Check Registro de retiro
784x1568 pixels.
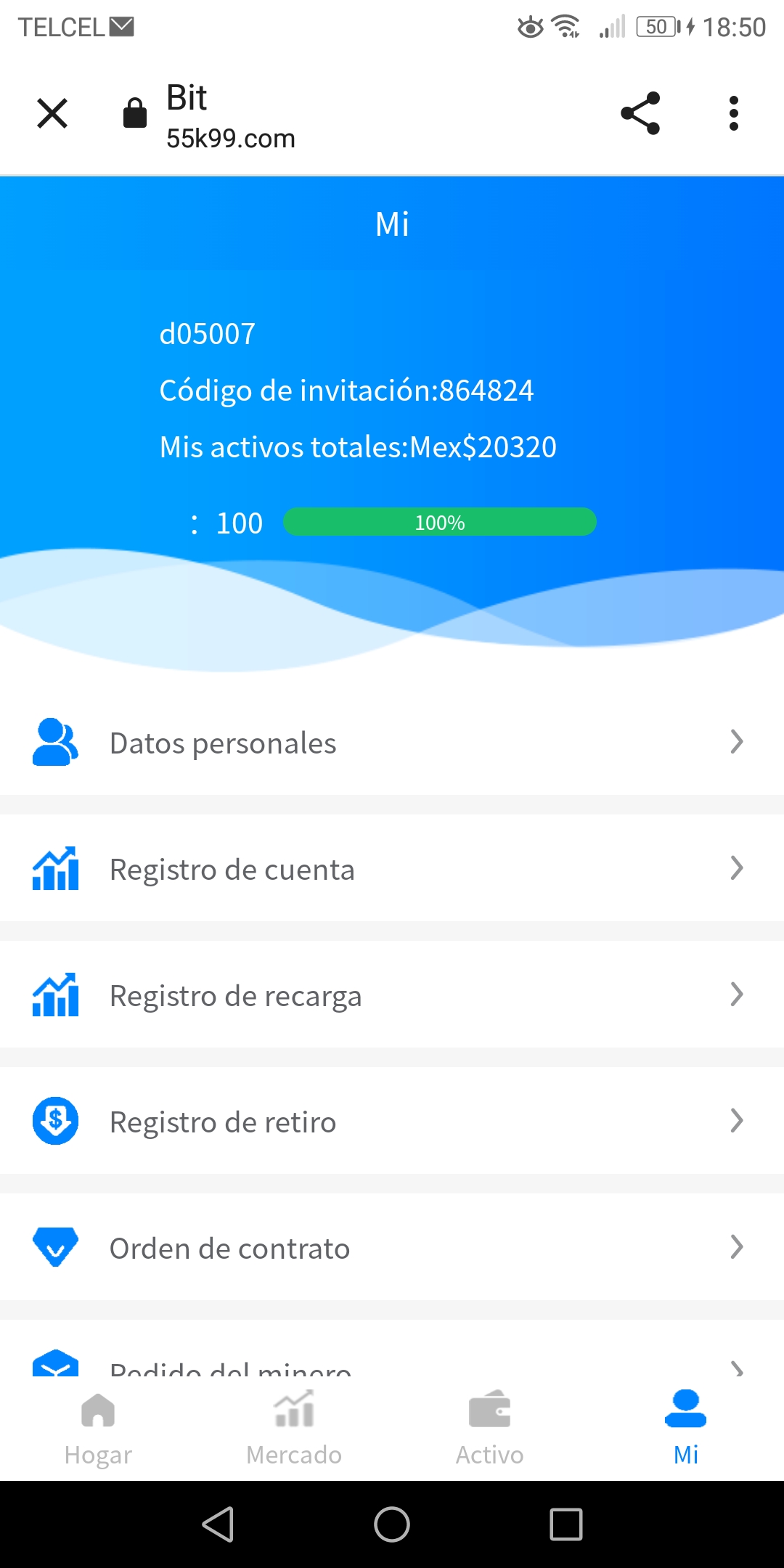pos(392,1122)
